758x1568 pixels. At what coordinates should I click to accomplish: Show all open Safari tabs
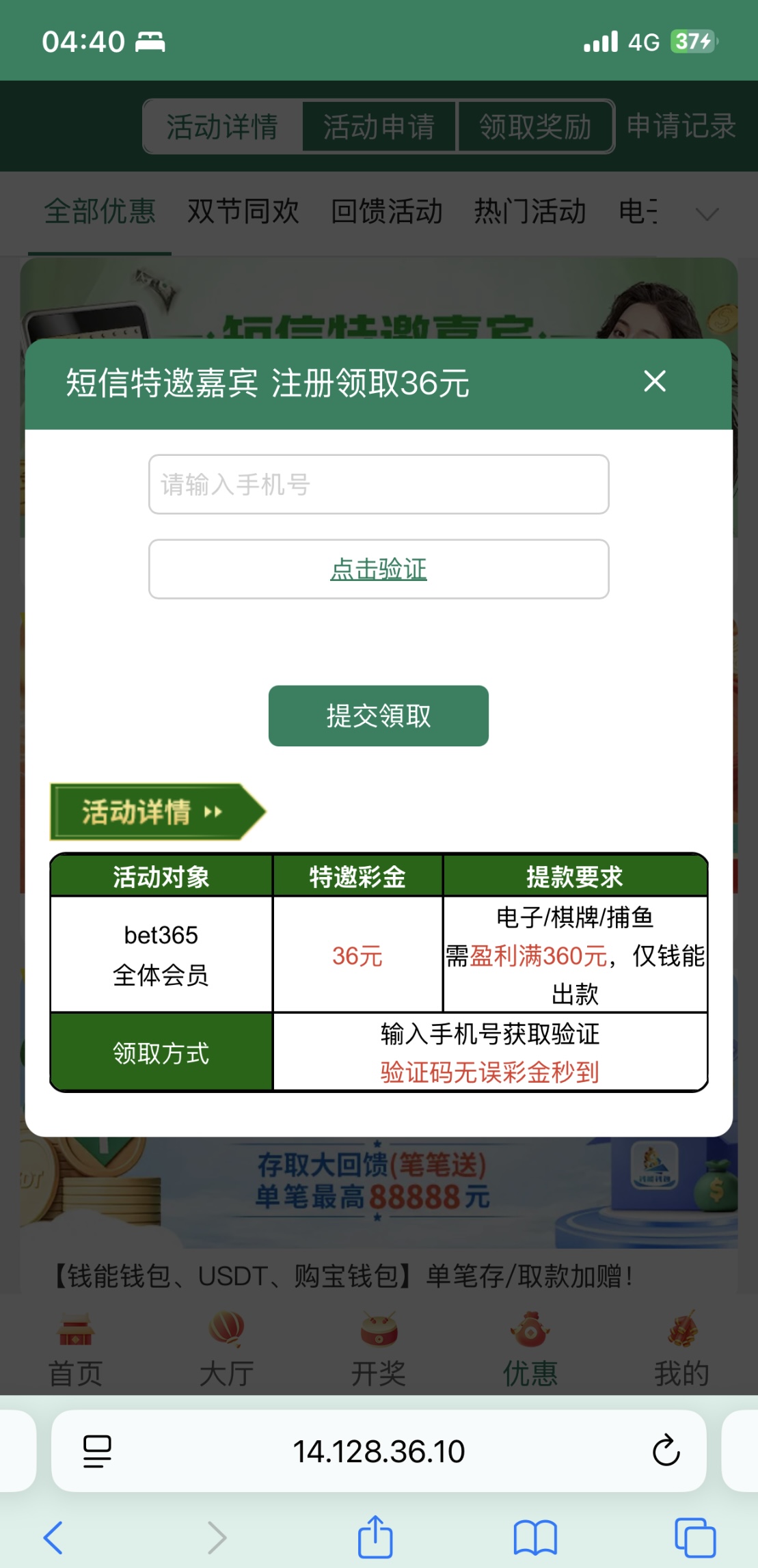(x=694, y=1537)
